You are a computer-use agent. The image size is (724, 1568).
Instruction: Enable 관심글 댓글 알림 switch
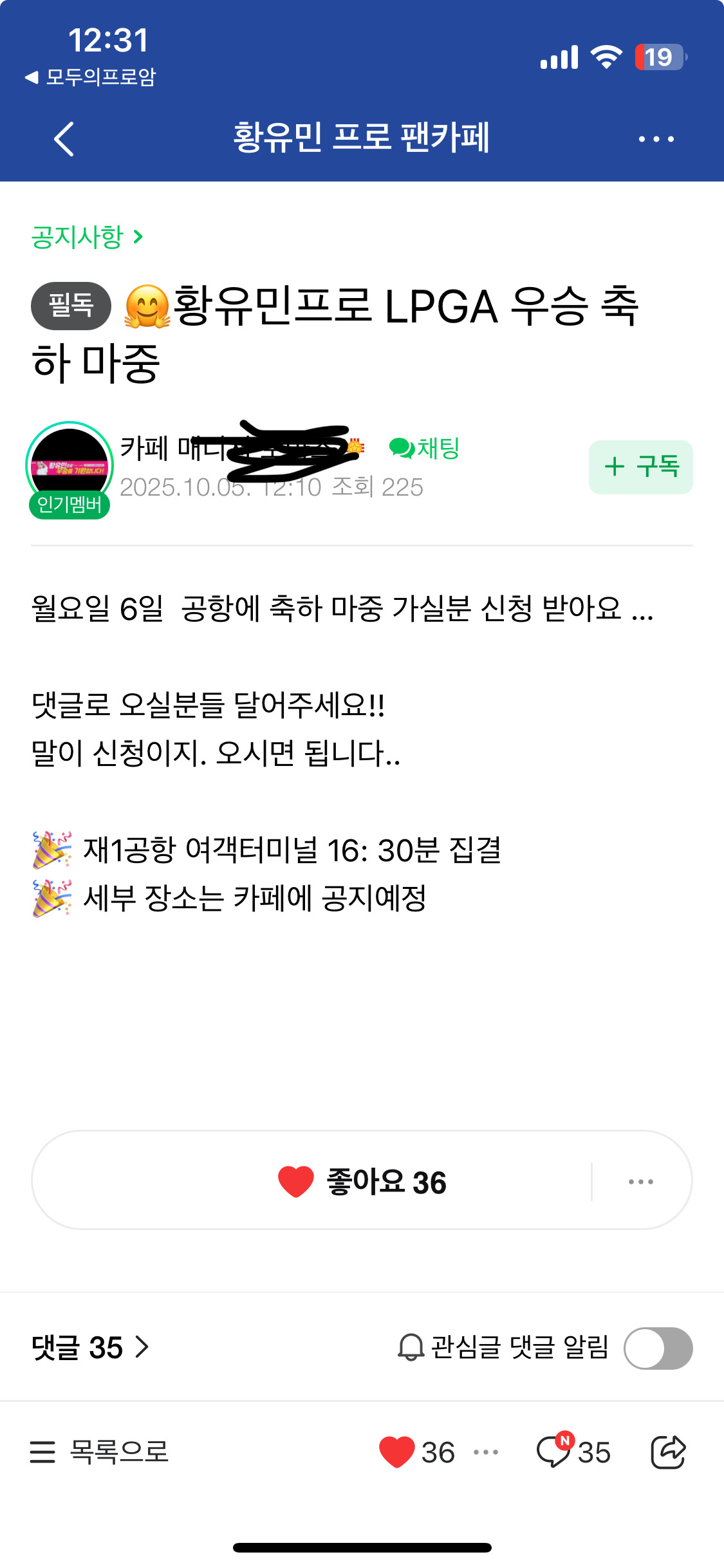(x=658, y=1348)
